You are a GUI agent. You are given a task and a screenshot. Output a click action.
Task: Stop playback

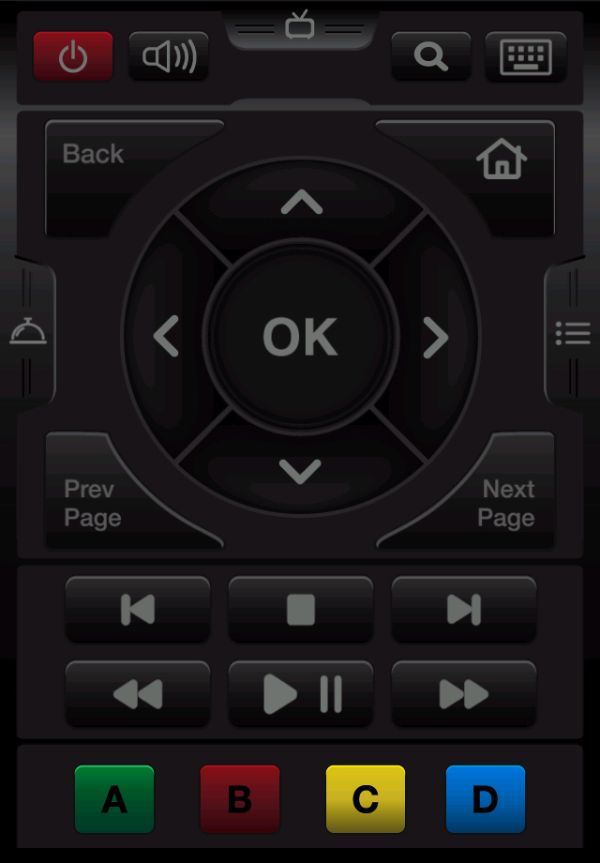click(x=301, y=609)
